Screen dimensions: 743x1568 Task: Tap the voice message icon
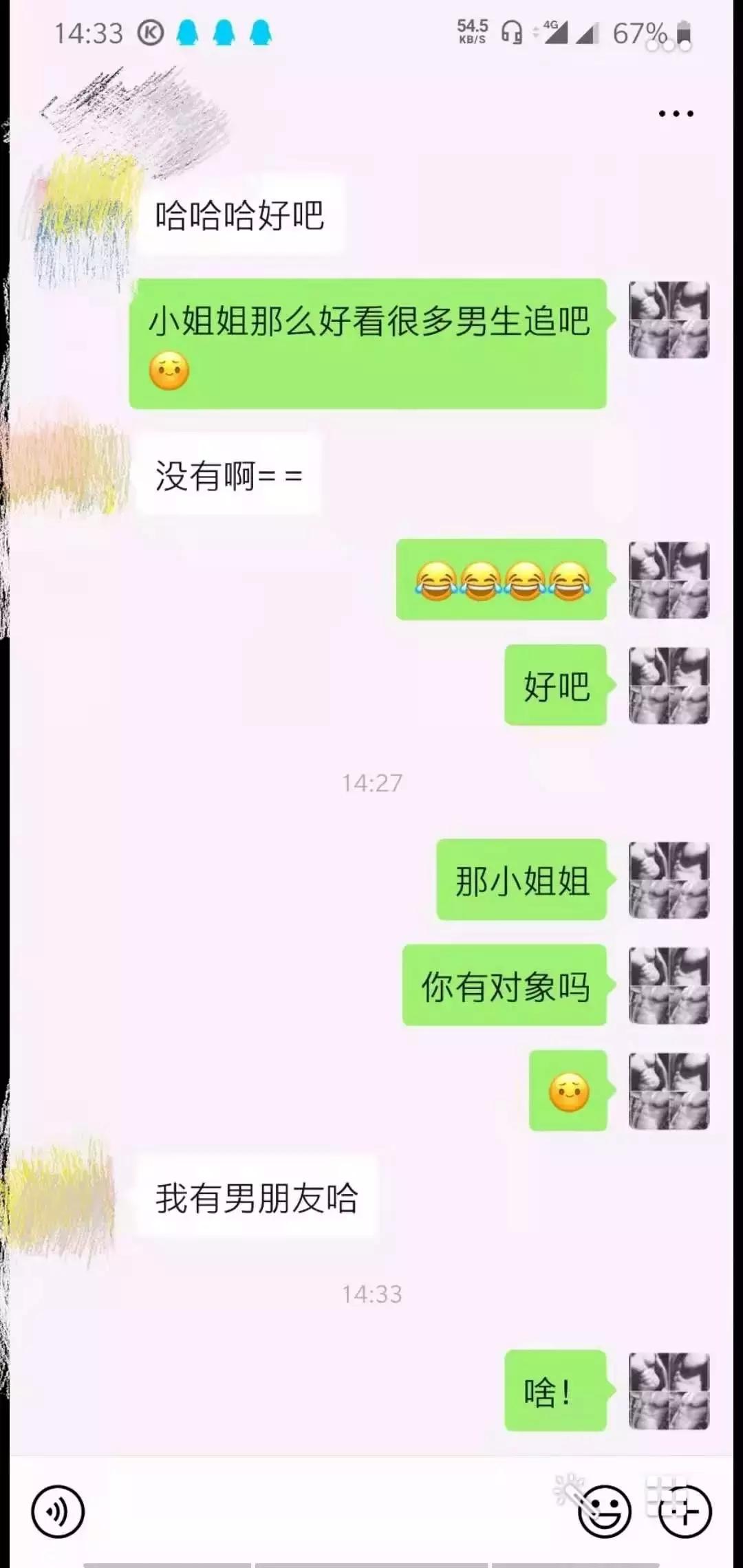pos(58,1511)
